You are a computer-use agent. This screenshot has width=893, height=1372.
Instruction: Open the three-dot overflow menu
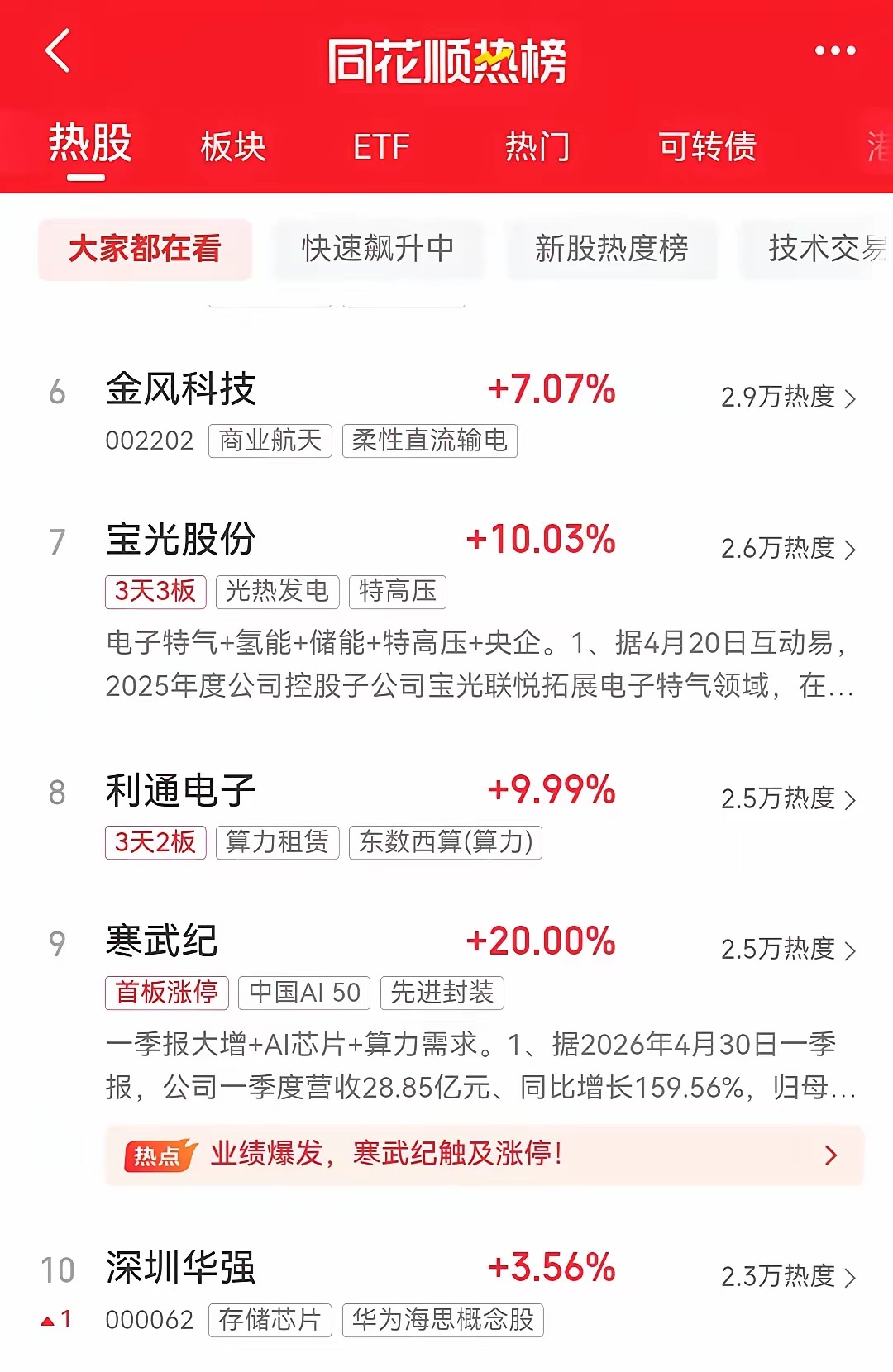pos(835,51)
